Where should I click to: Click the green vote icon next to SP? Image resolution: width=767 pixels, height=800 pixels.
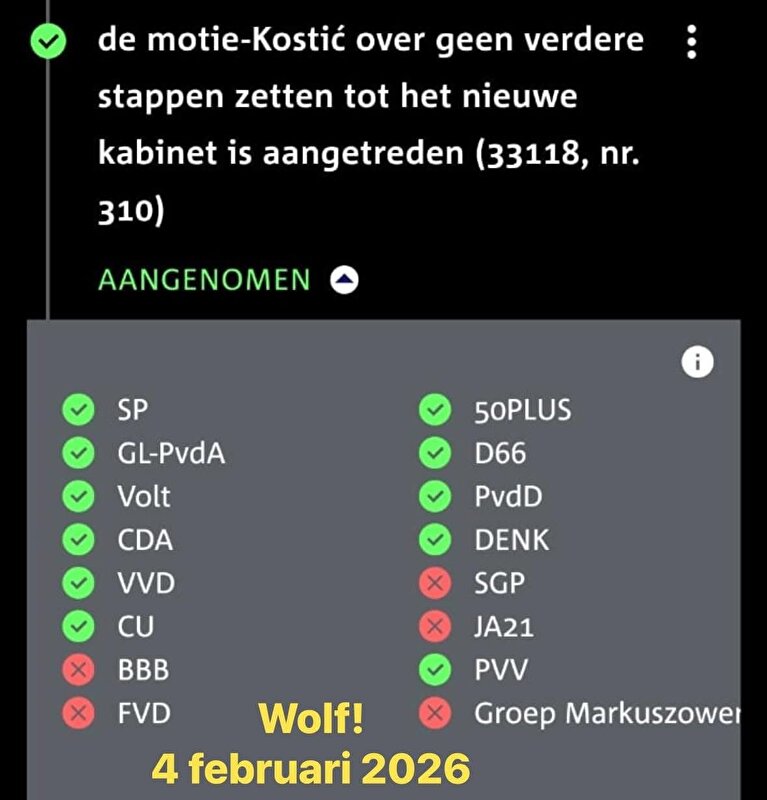(x=78, y=409)
